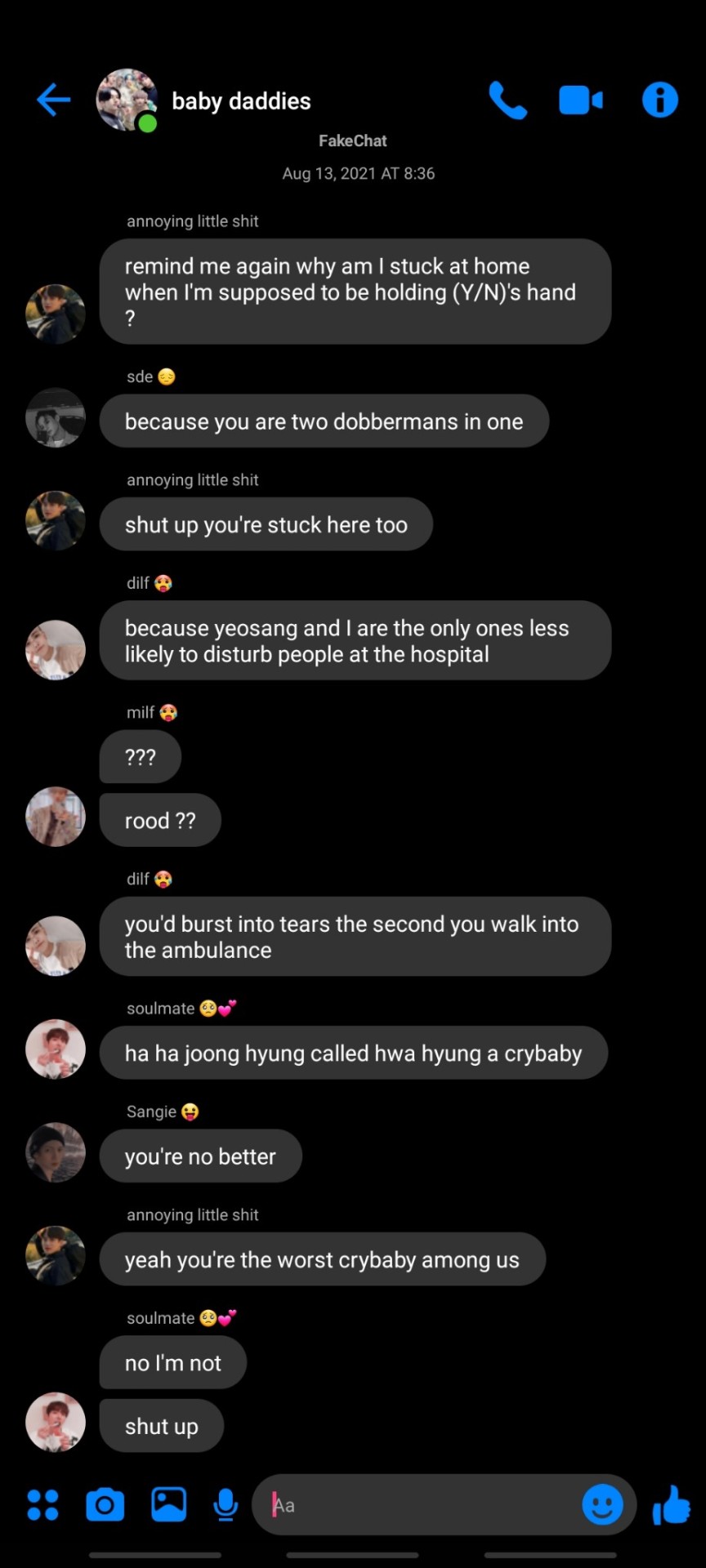Open the four-dot more actions menu
The image size is (706, 1568).
click(42, 1504)
